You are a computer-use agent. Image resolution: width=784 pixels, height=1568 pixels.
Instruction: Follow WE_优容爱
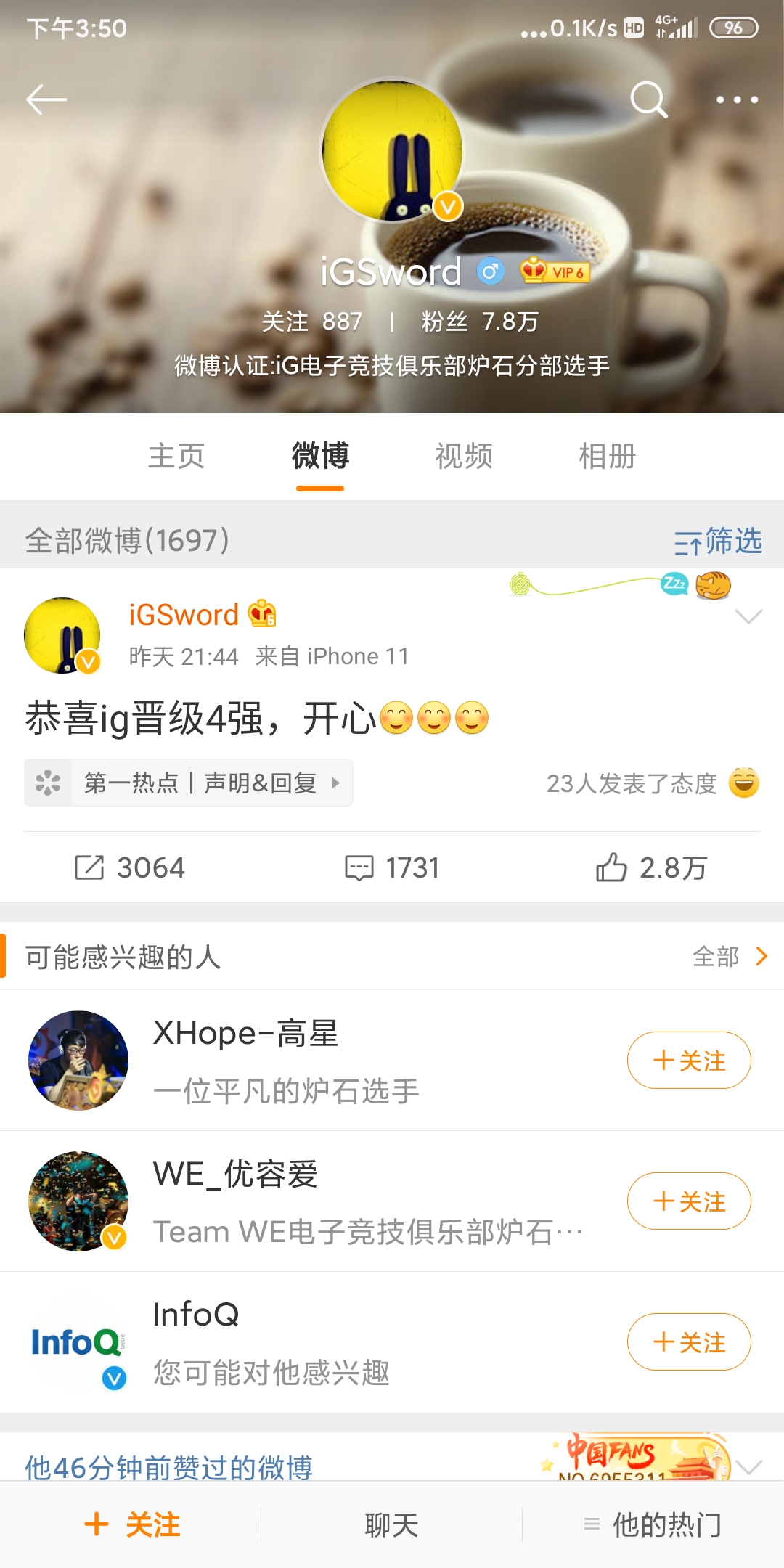point(689,1201)
